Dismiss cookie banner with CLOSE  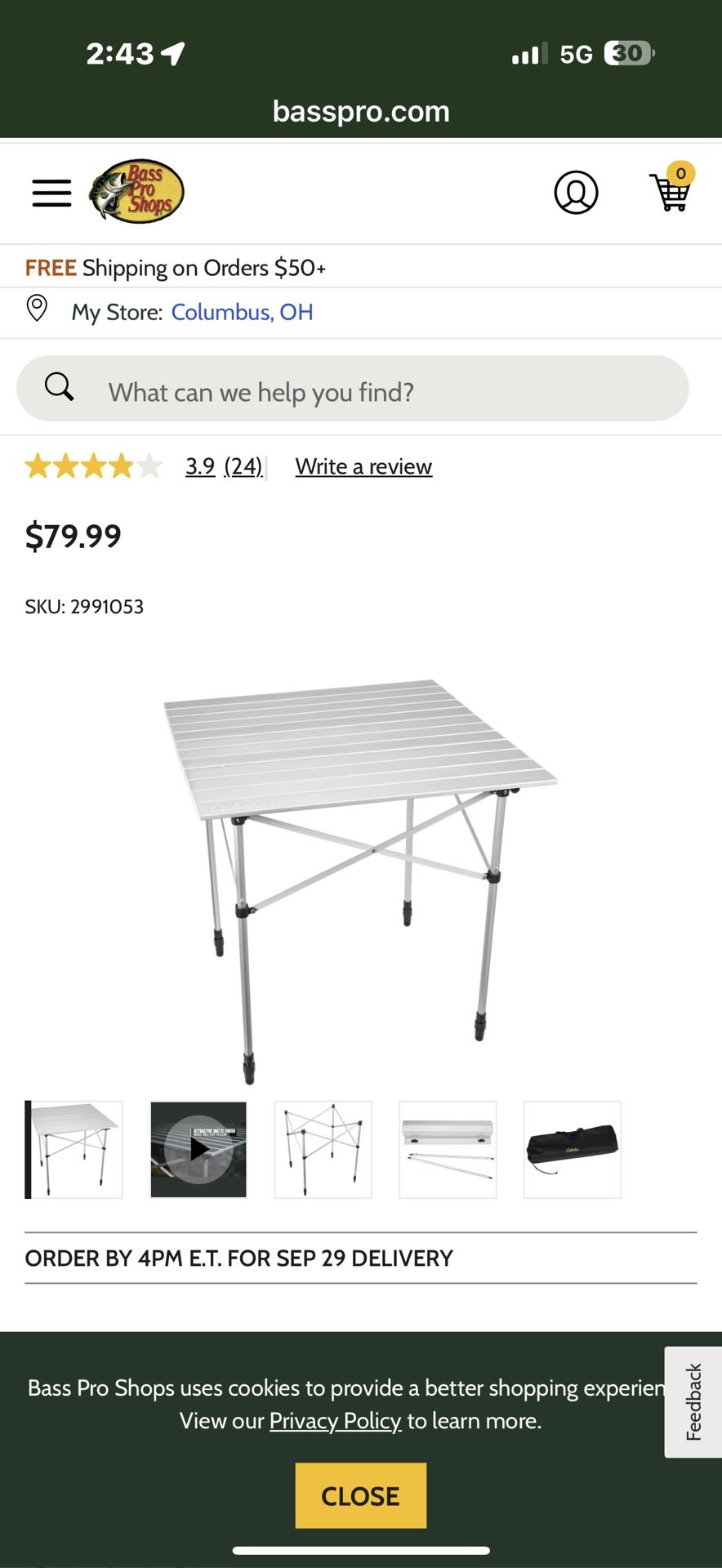(360, 1495)
